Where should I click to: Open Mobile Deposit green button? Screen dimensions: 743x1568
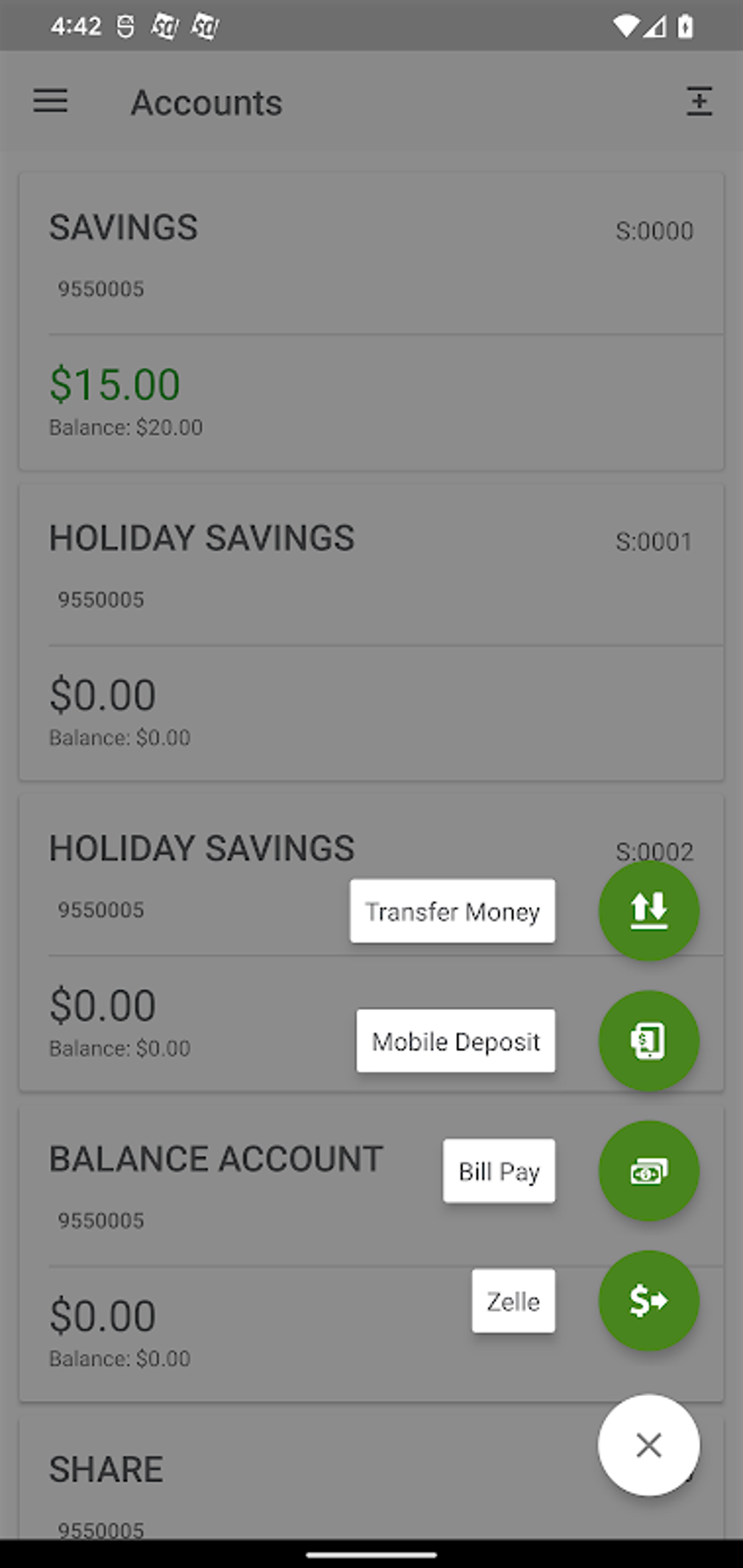(x=648, y=1041)
